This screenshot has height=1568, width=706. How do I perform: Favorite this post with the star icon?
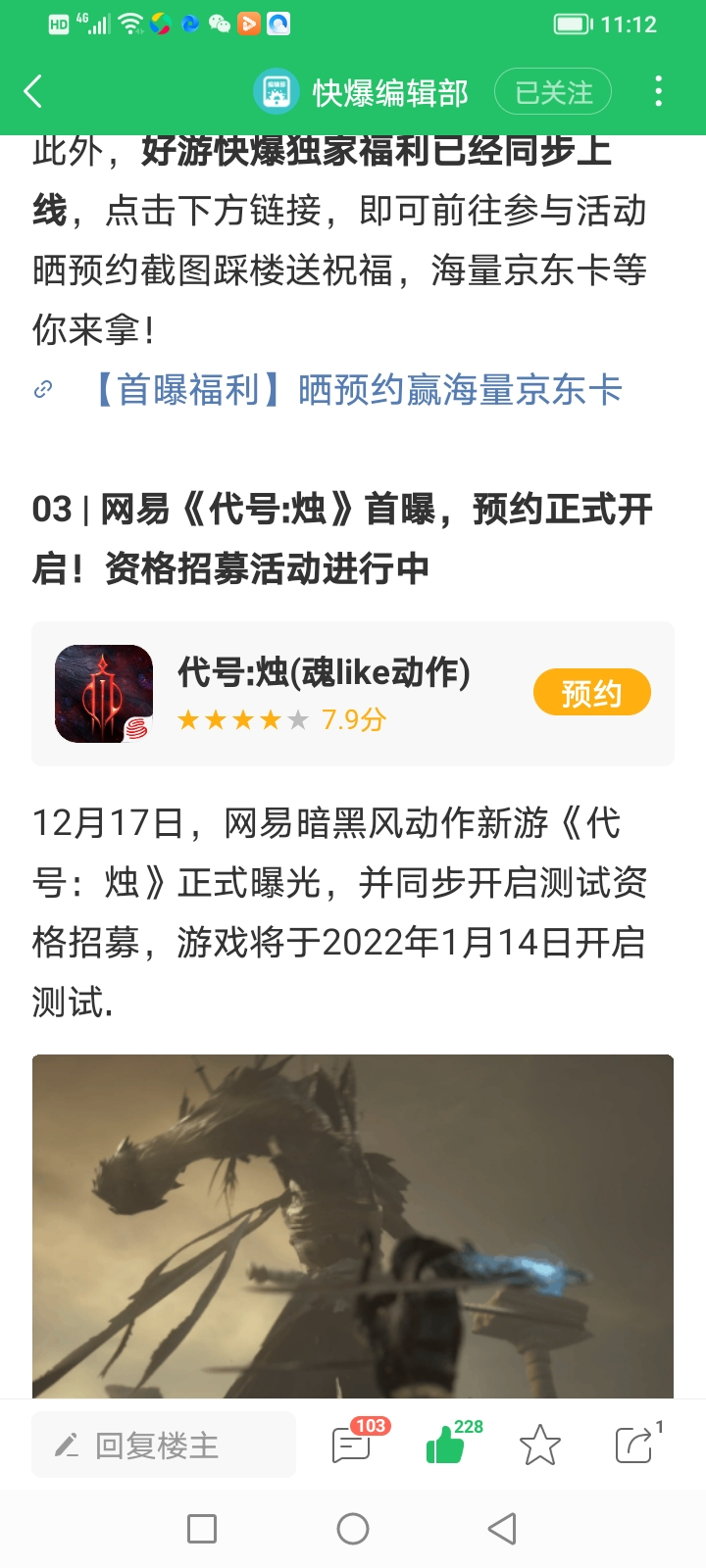[539, 1445]
